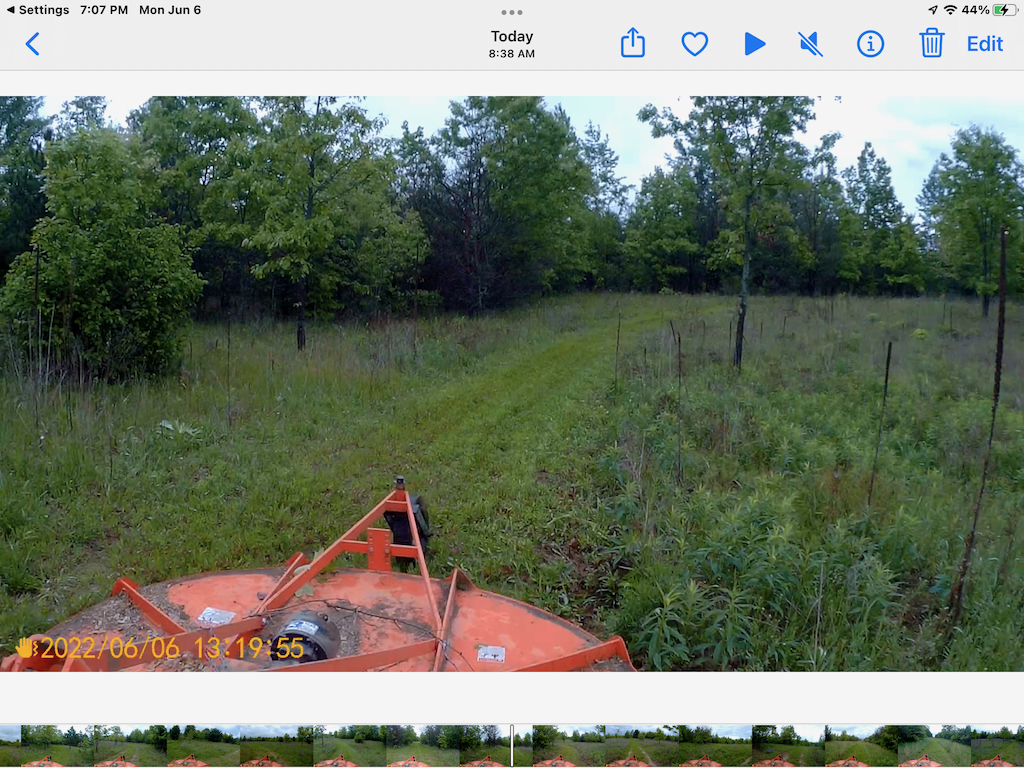This screenshot has width=1024, height=768.
Task: Play the video
Action: pos(755,44)
